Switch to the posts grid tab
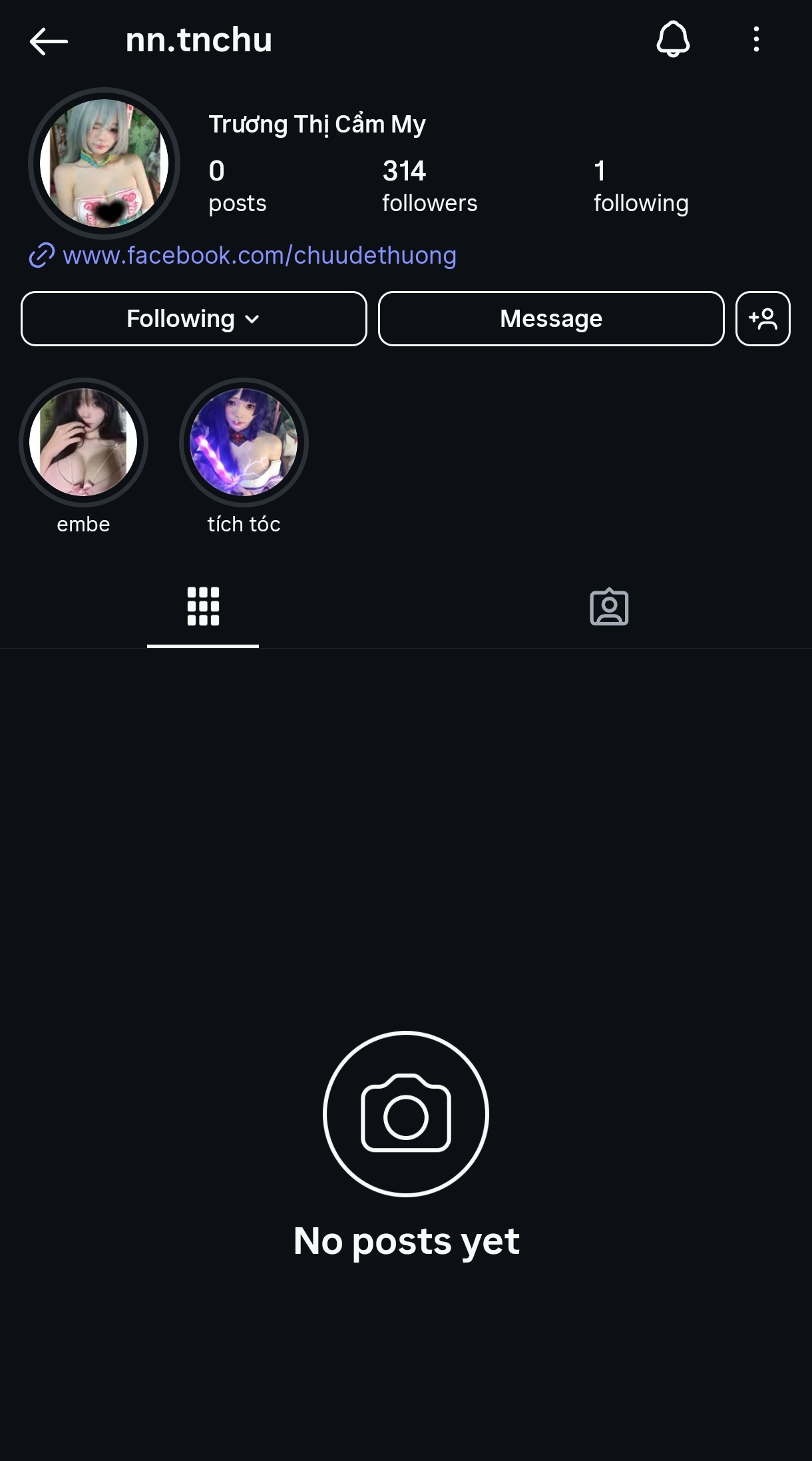Viewport: 812px width, 1461px height. (x=203, y=607)
